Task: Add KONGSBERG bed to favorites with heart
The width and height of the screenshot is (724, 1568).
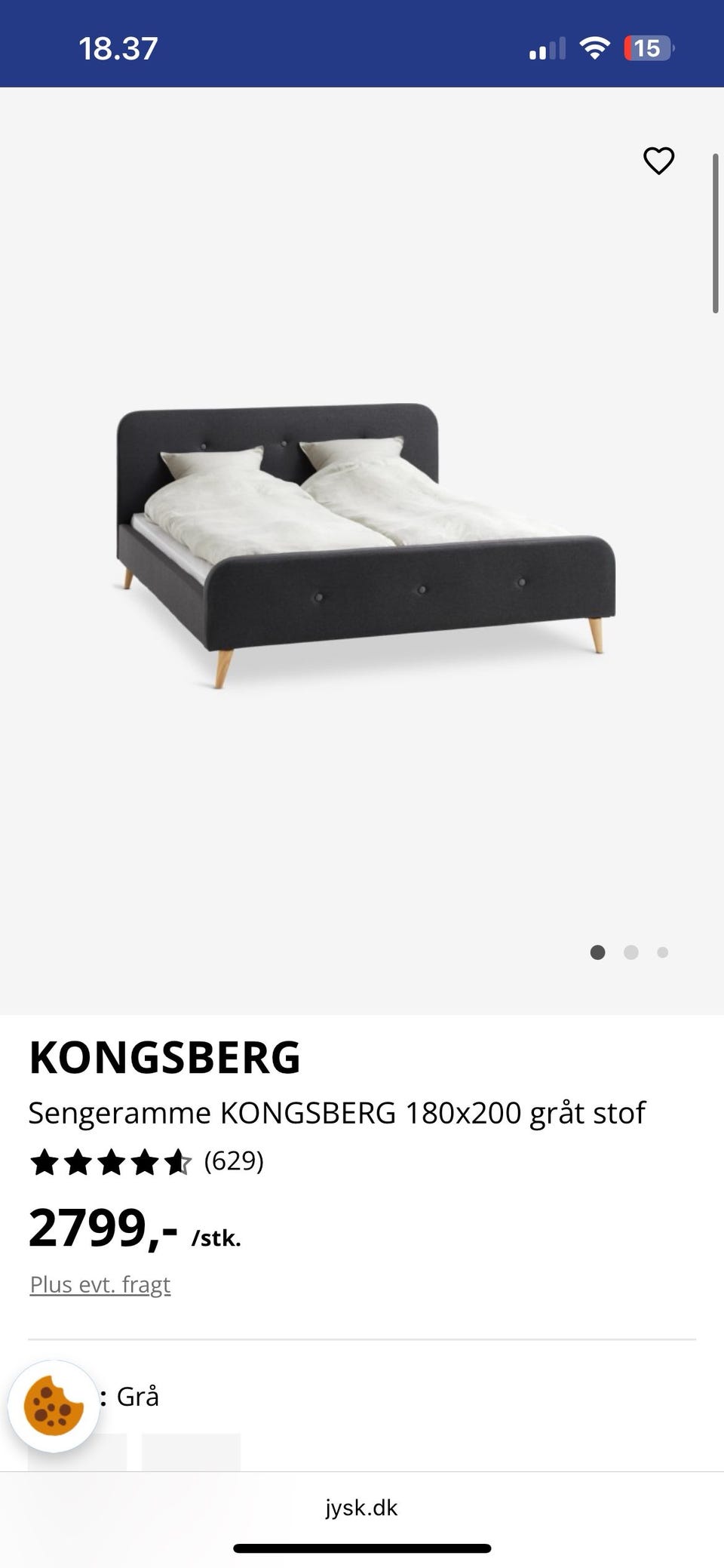Action: pos(658,161)
